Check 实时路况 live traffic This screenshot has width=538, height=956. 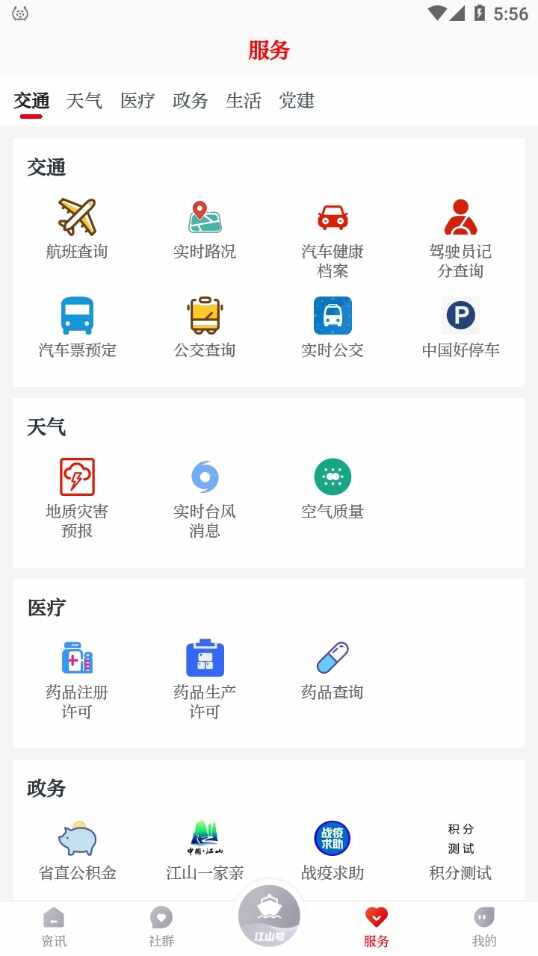click(204, 229)
